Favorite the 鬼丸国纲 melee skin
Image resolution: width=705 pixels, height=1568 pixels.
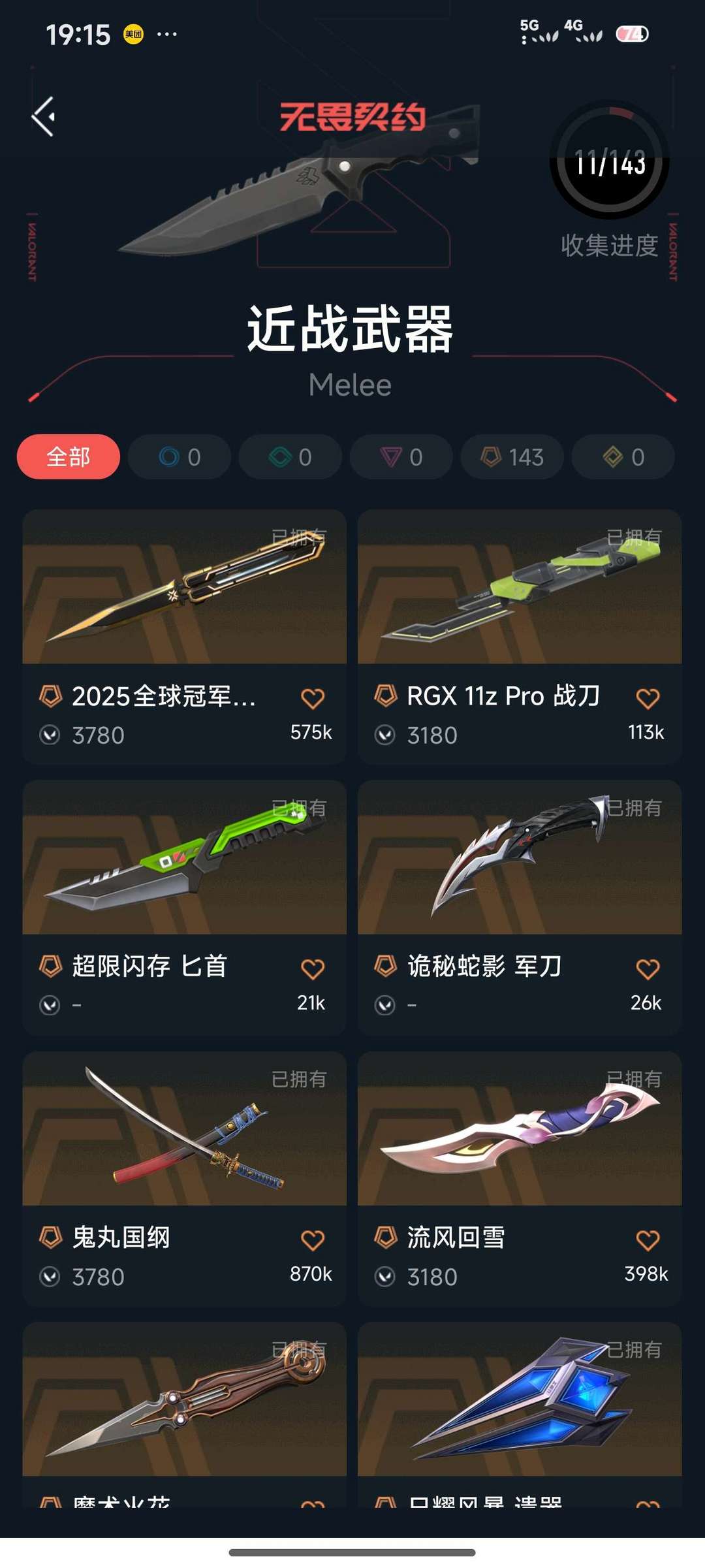click(x=312, y=1240)
